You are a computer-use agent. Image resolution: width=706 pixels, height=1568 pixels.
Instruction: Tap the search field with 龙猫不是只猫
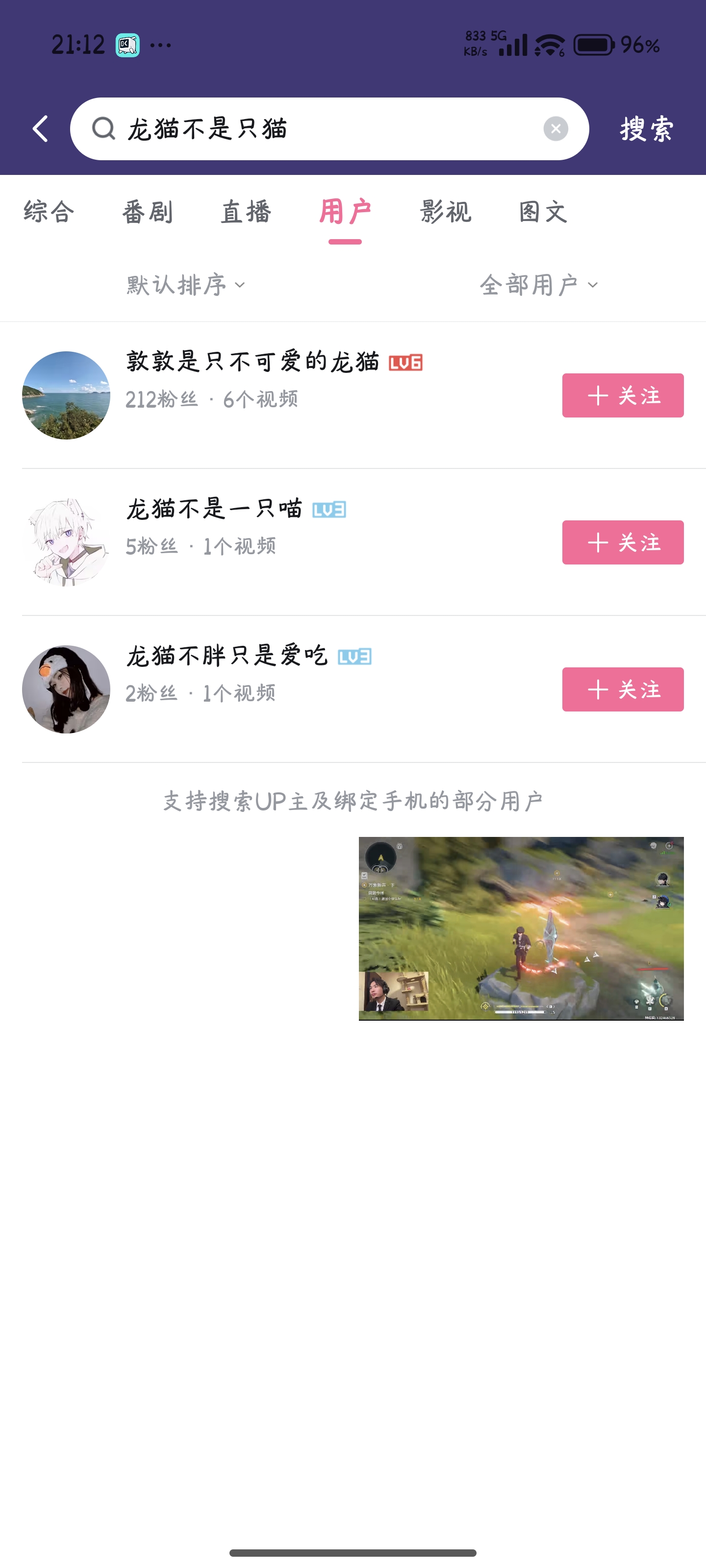point(317,129)
